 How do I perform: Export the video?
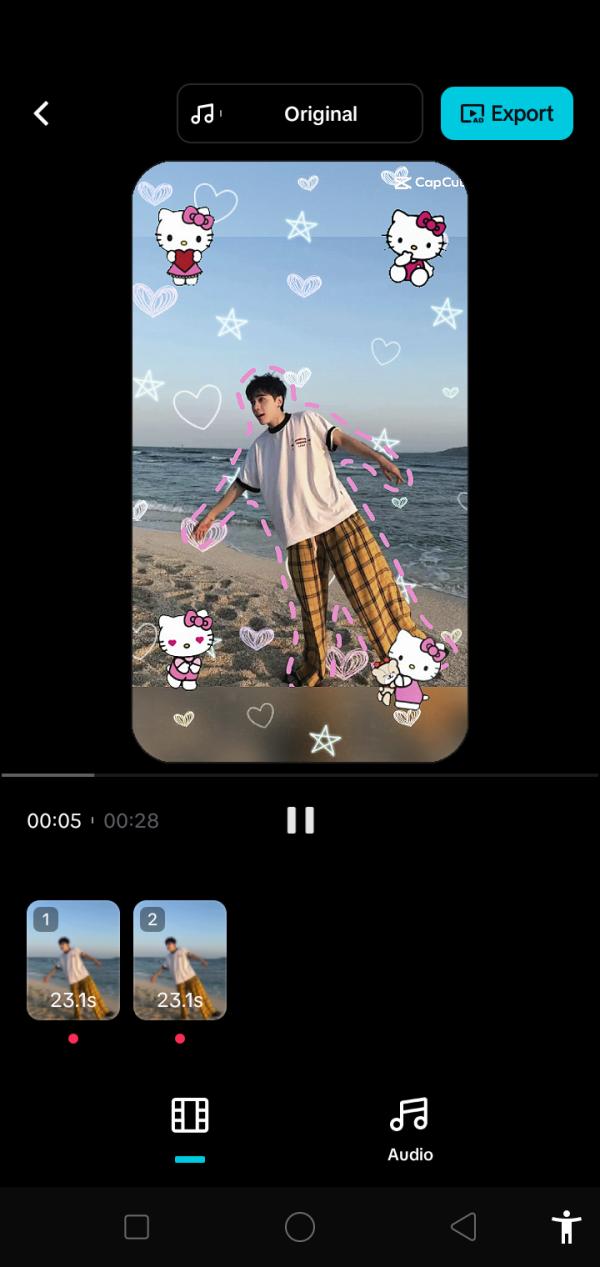pyautogui.click(x=507, y=113)
